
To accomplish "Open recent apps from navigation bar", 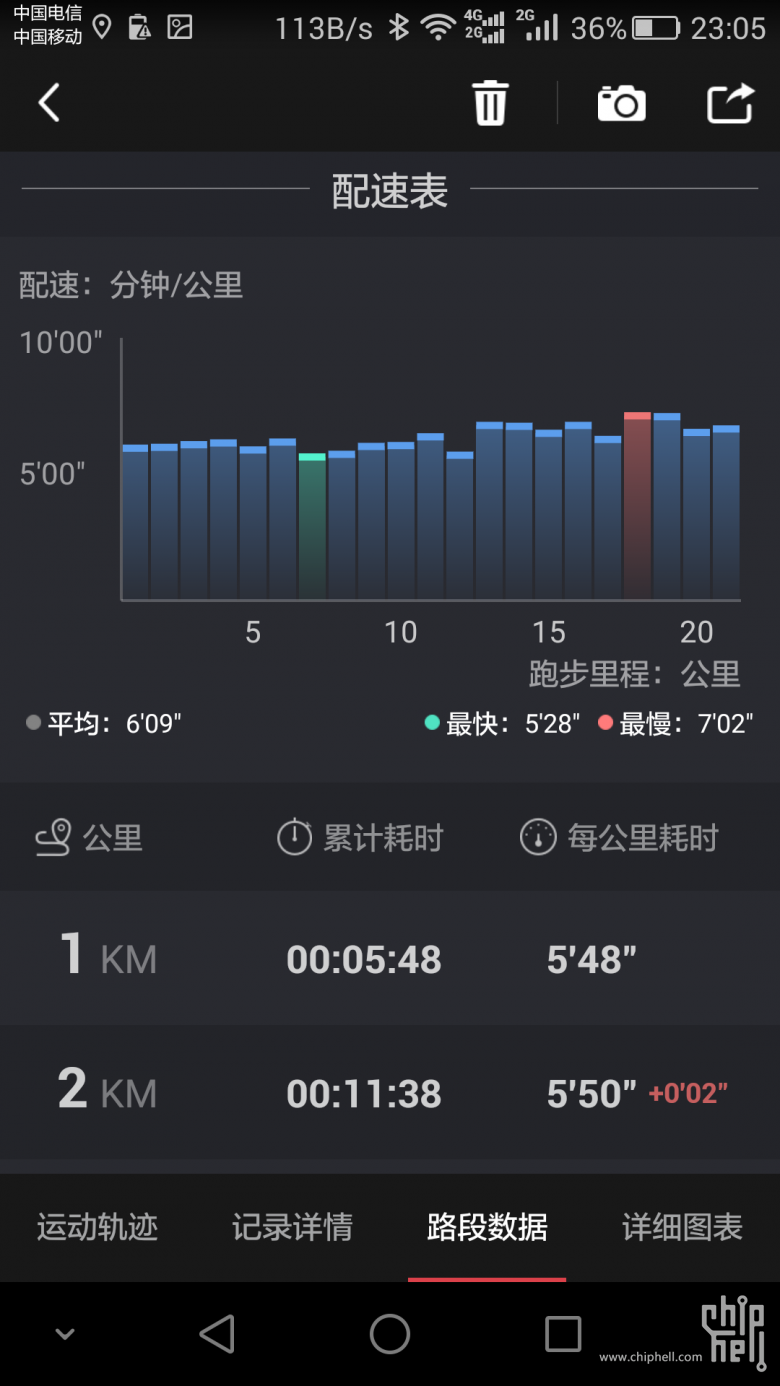I will point(563,1334).
